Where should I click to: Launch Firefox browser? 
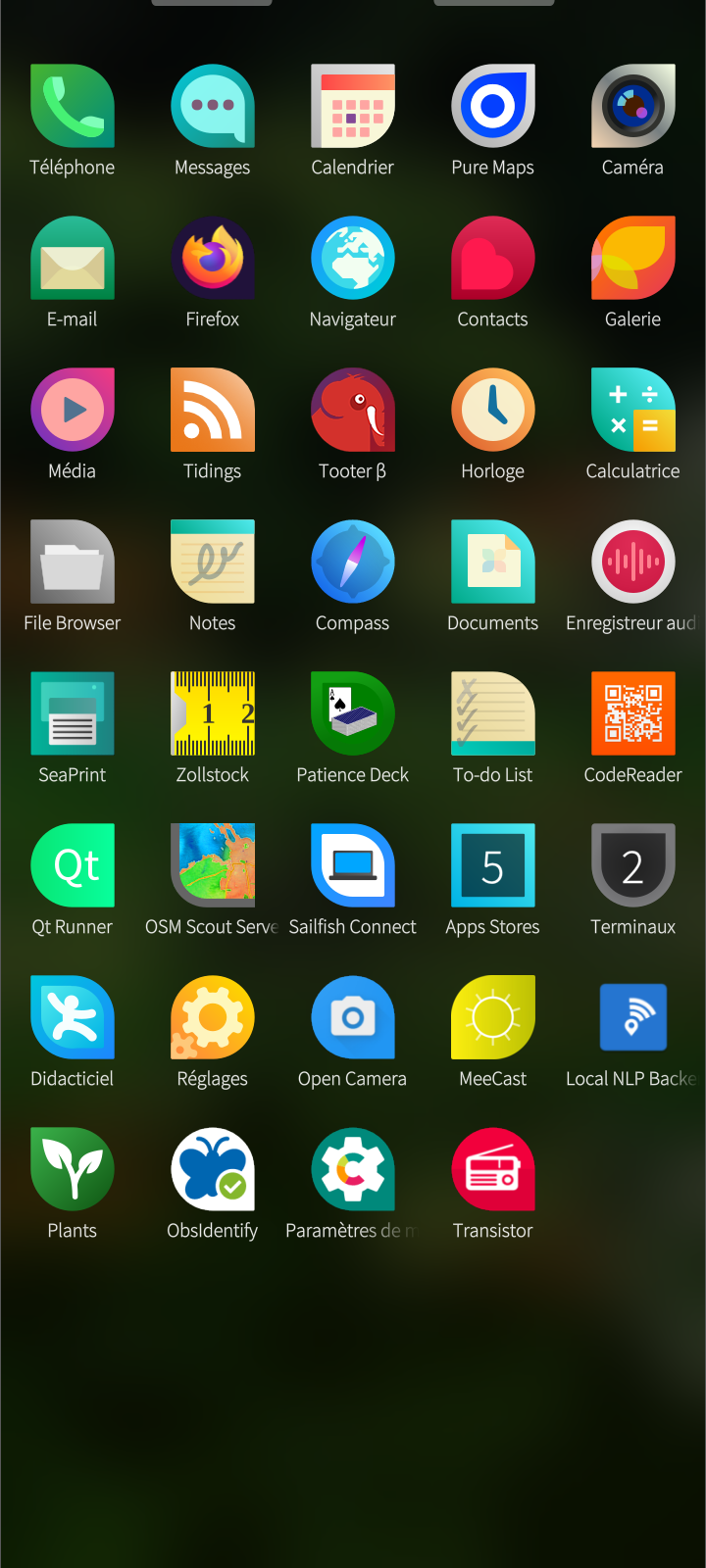pyautogui.click(x=213, y=258)
